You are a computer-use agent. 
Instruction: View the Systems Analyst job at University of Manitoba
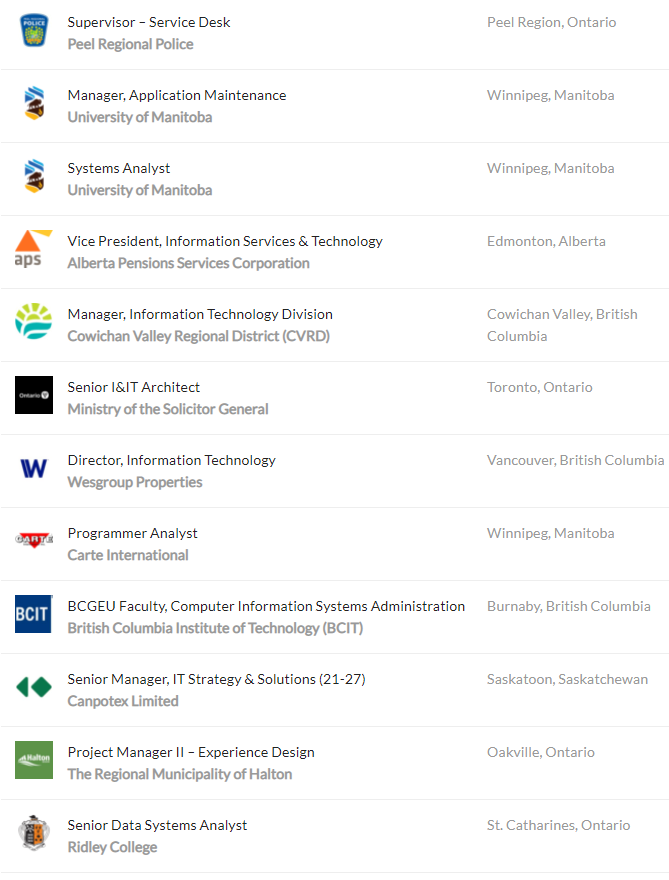tap(119, 168)
